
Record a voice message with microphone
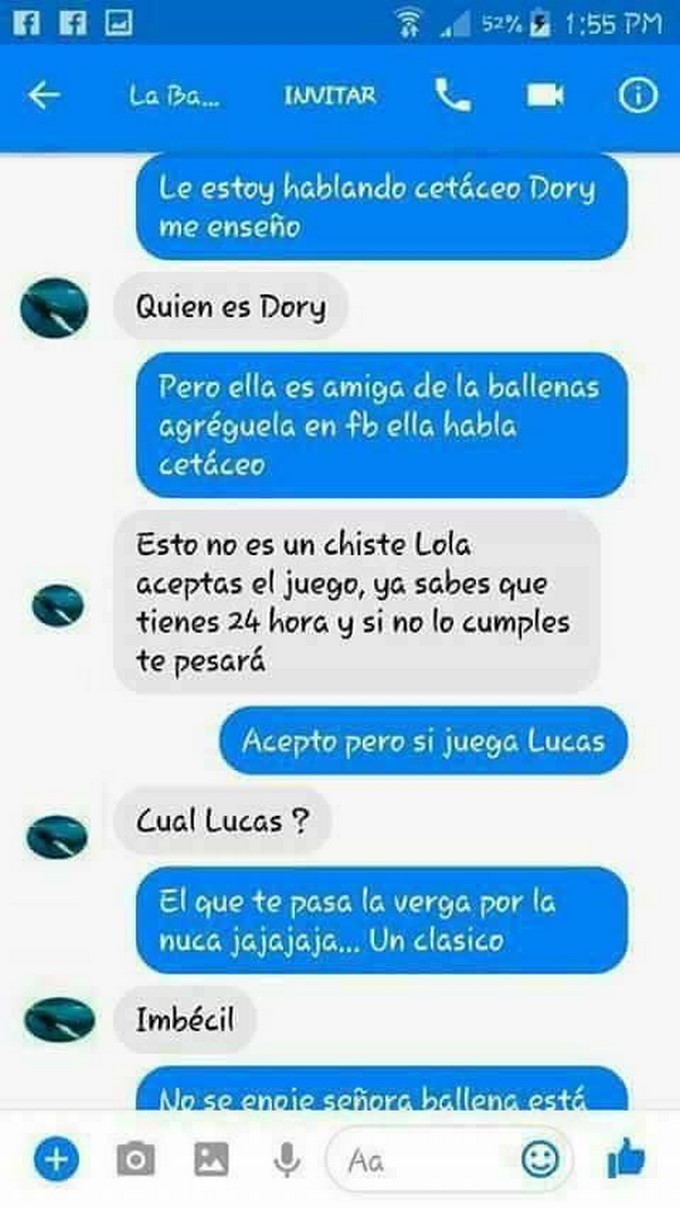point(286,1160)
